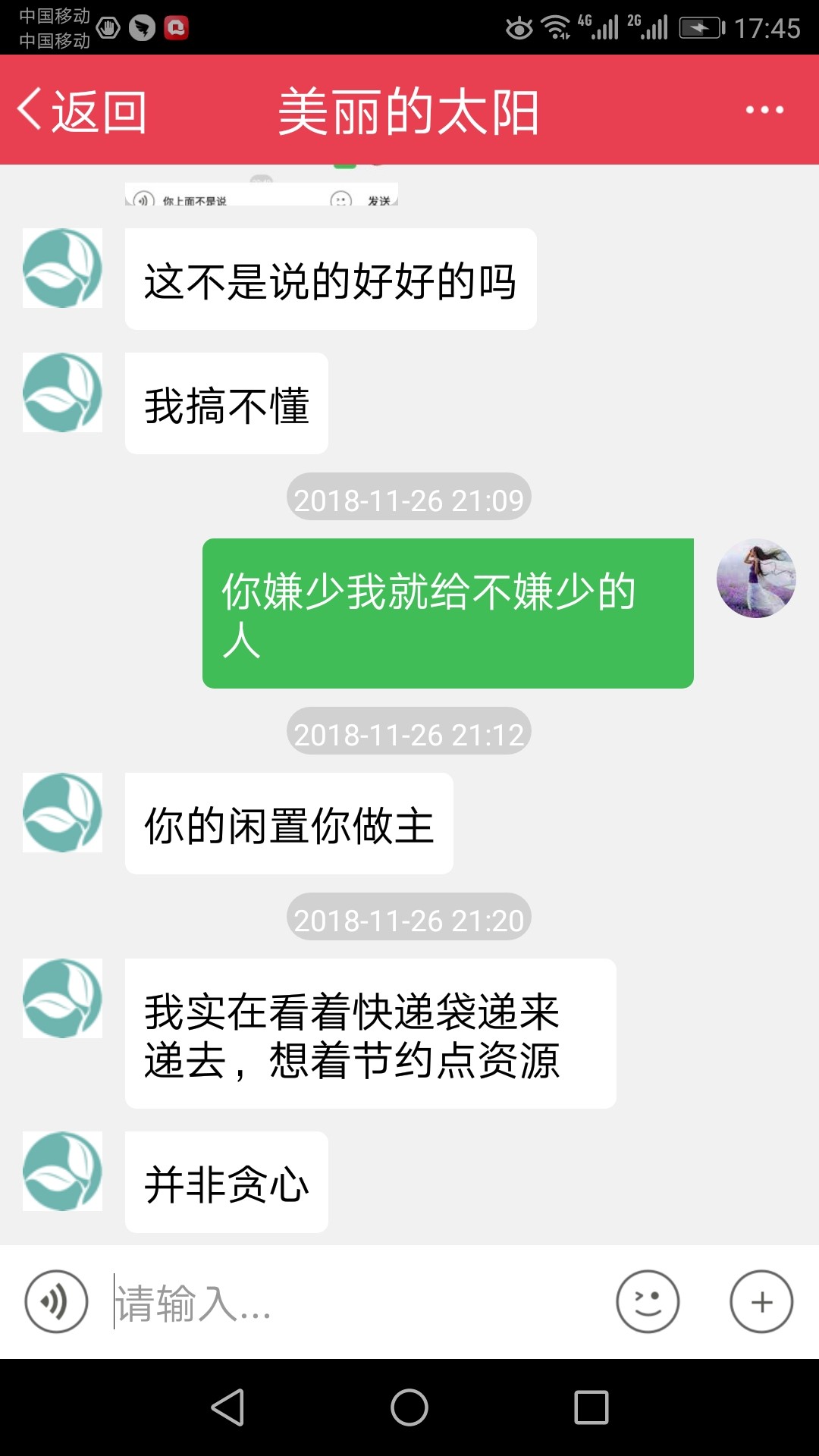The width and height of the screenshot is (819, 1456).
Task: Open the plus attachments menu
Action: (761, 1301)
